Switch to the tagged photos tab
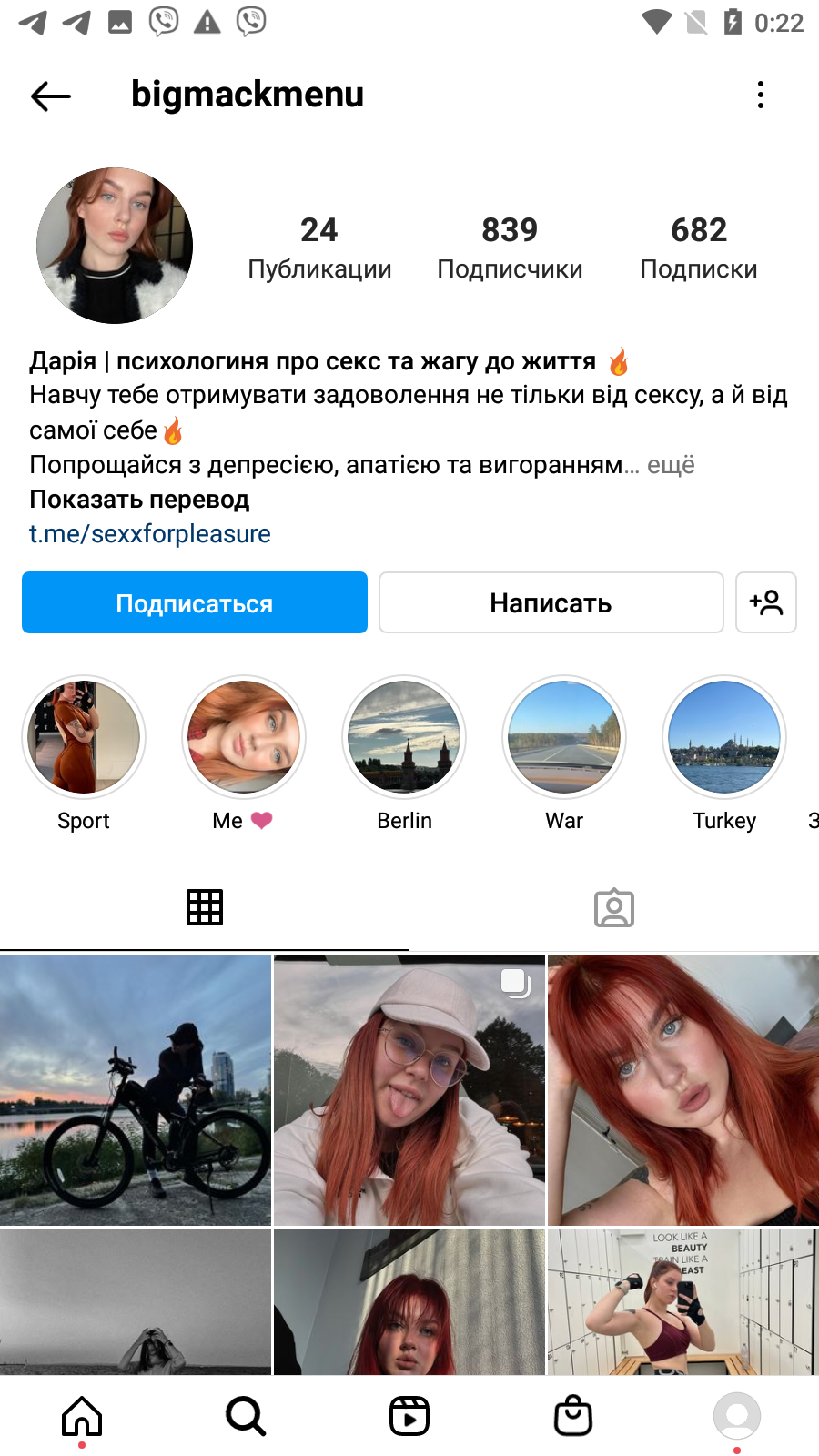819x1456 pixels. coord(614,907)
